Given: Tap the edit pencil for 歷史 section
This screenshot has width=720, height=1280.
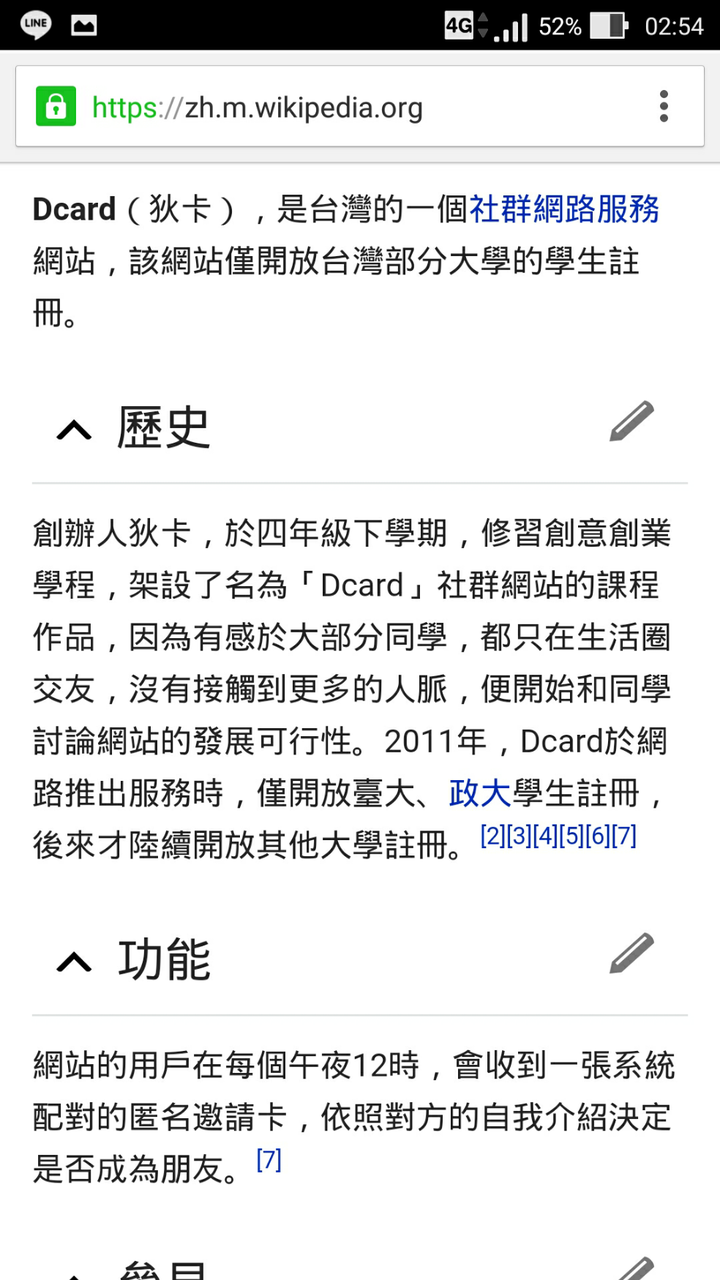Looking at the screenshot, I should point(629,423).
